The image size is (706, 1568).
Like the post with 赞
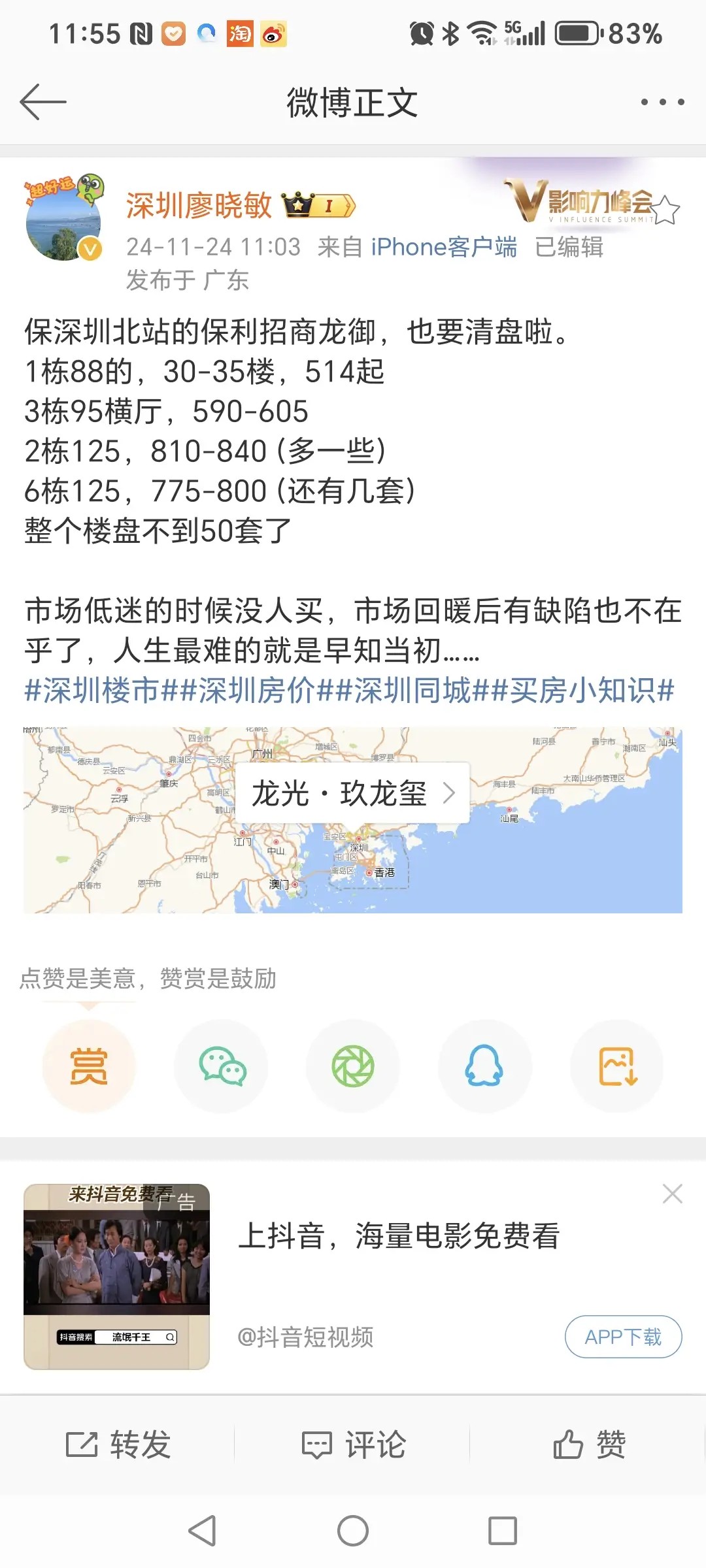tap(589, 1445)
